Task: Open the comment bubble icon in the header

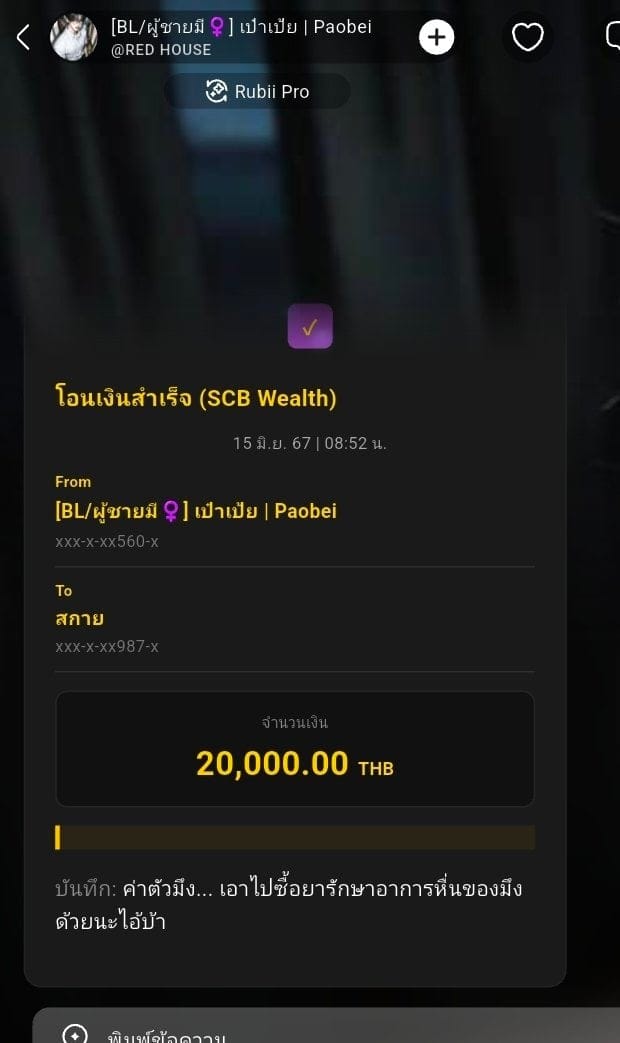Action: pyautogui.click(x=613, y=36)
